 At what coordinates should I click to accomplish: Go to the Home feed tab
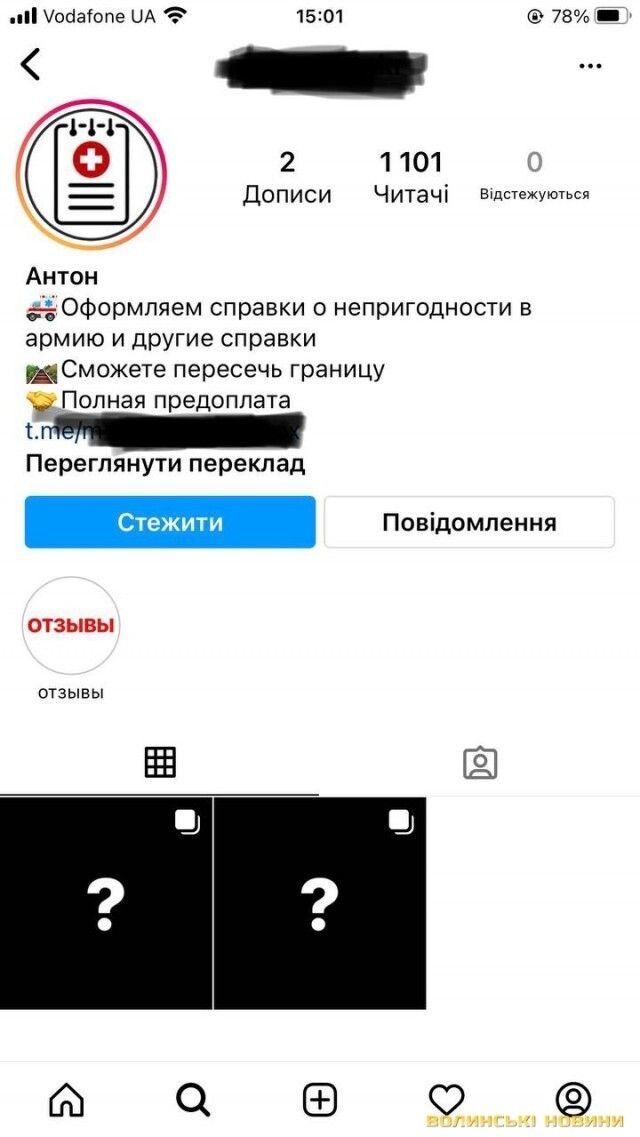pyautogui.click(x=66, y=1100)
